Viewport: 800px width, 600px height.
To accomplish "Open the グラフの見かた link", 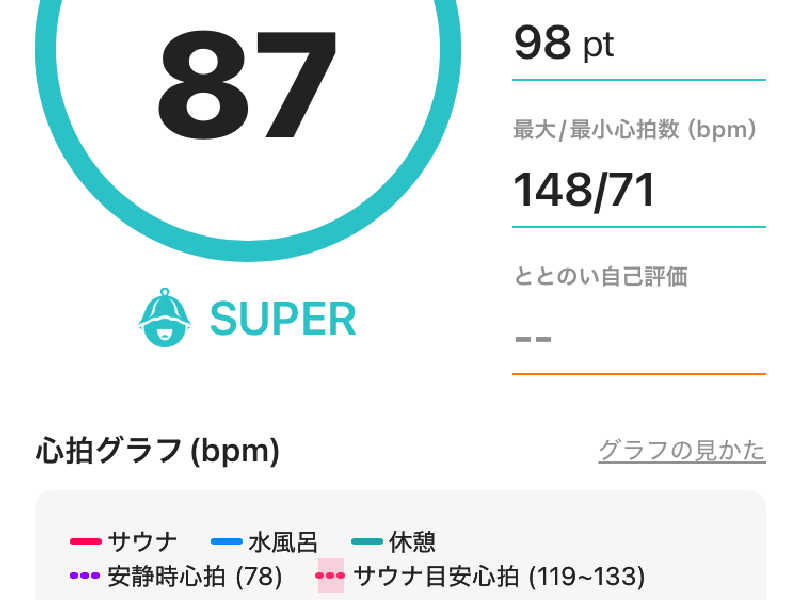I will 681,450.
